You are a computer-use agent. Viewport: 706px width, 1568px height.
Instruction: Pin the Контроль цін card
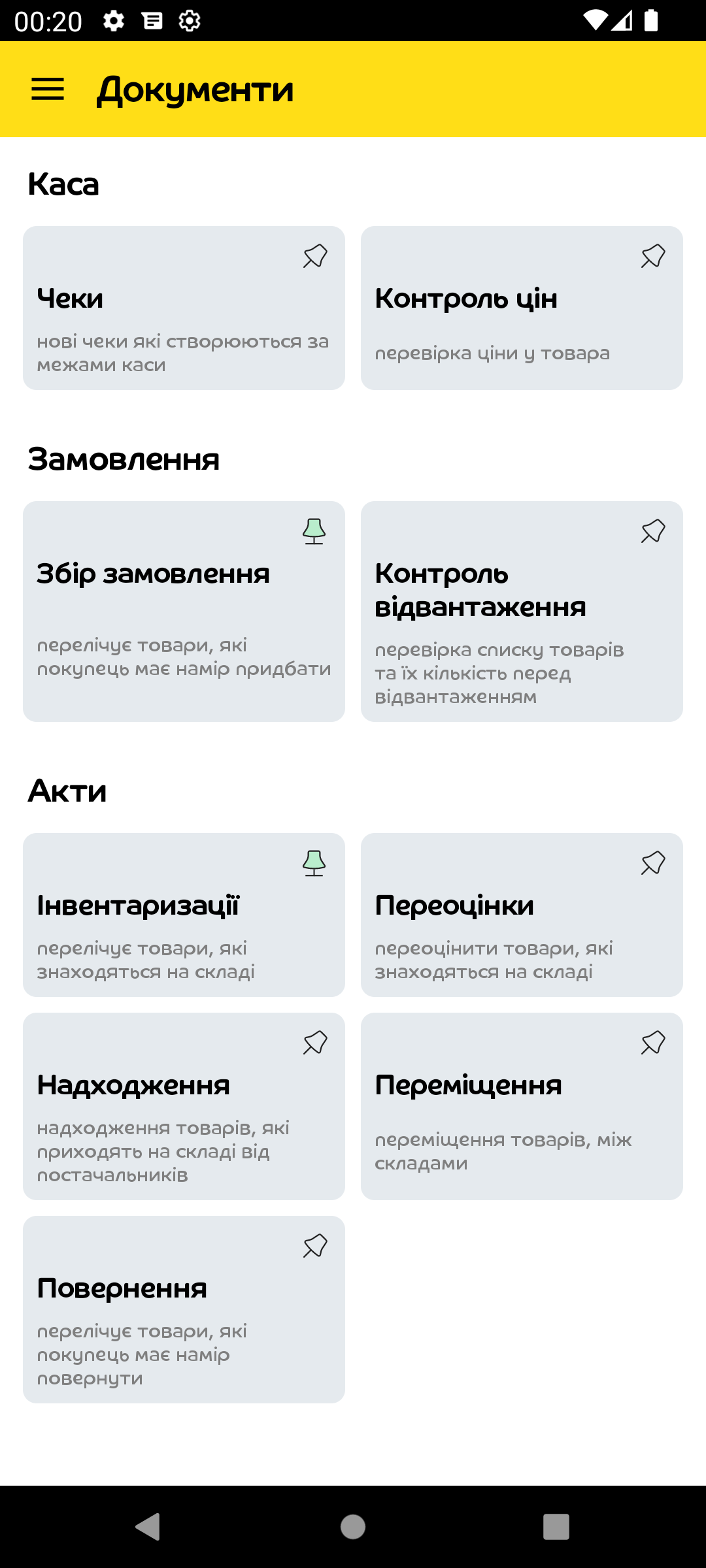(x=653, y=256)
